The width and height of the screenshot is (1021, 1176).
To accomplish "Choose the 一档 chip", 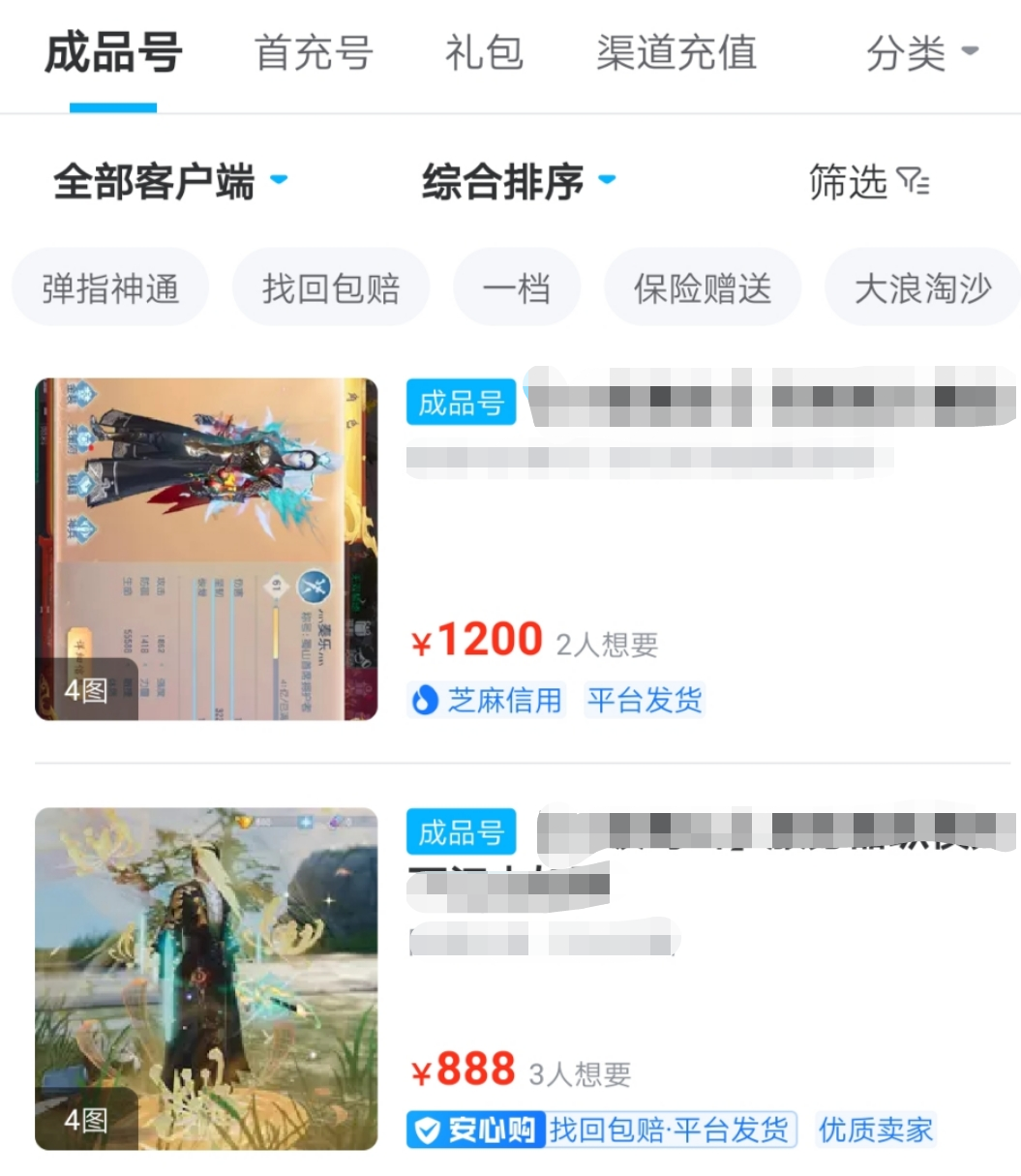I will point(517,287).
